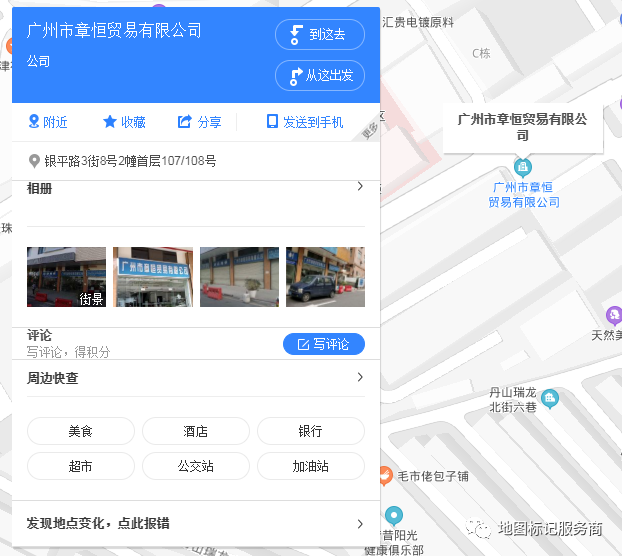Open the storefront sign photo in album
Screen dimensions: 622x556
[x=152, y=277]
